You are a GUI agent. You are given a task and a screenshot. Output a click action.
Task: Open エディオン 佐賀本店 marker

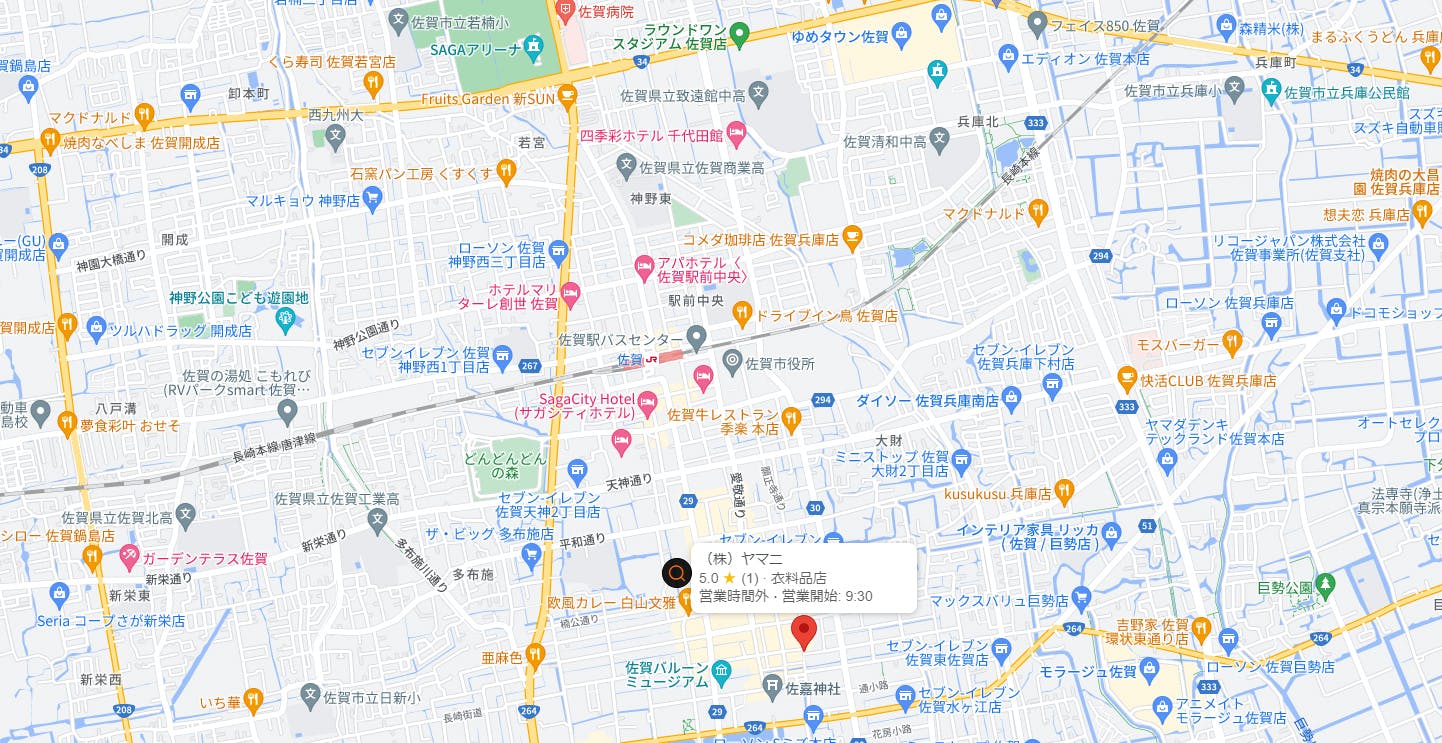pos(1009,57)
